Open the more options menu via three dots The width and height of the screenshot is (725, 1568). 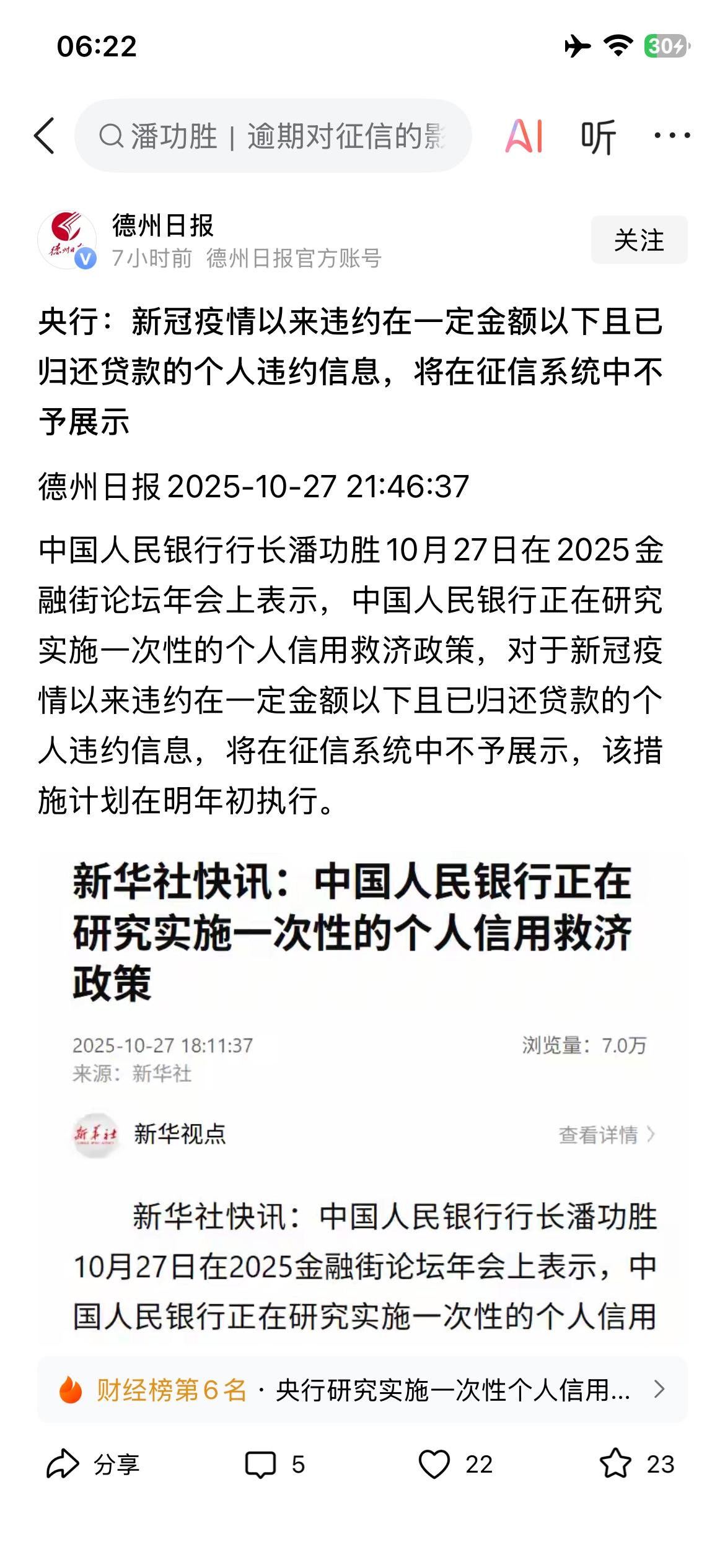(x=669, y=137)
